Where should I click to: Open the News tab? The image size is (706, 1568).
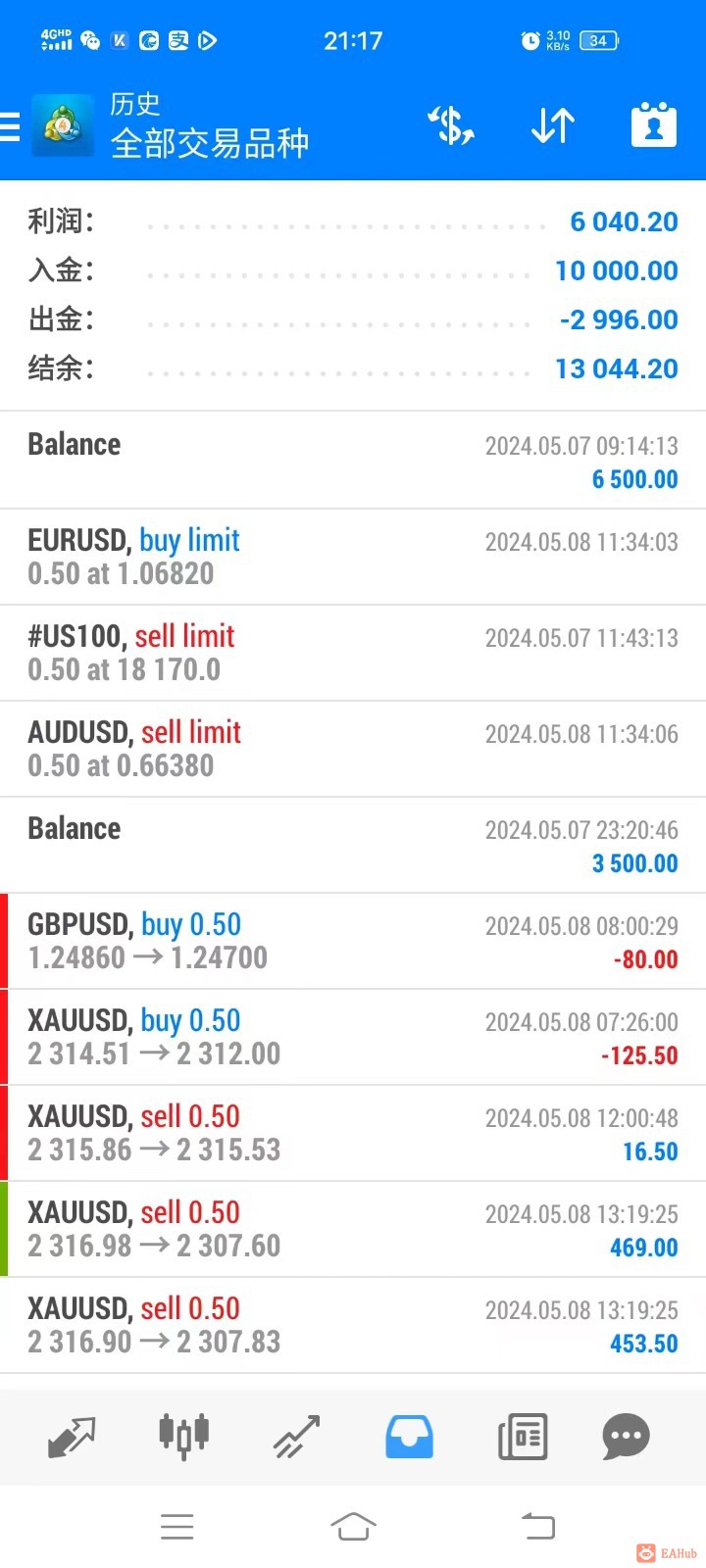[x=523, y=1437]
